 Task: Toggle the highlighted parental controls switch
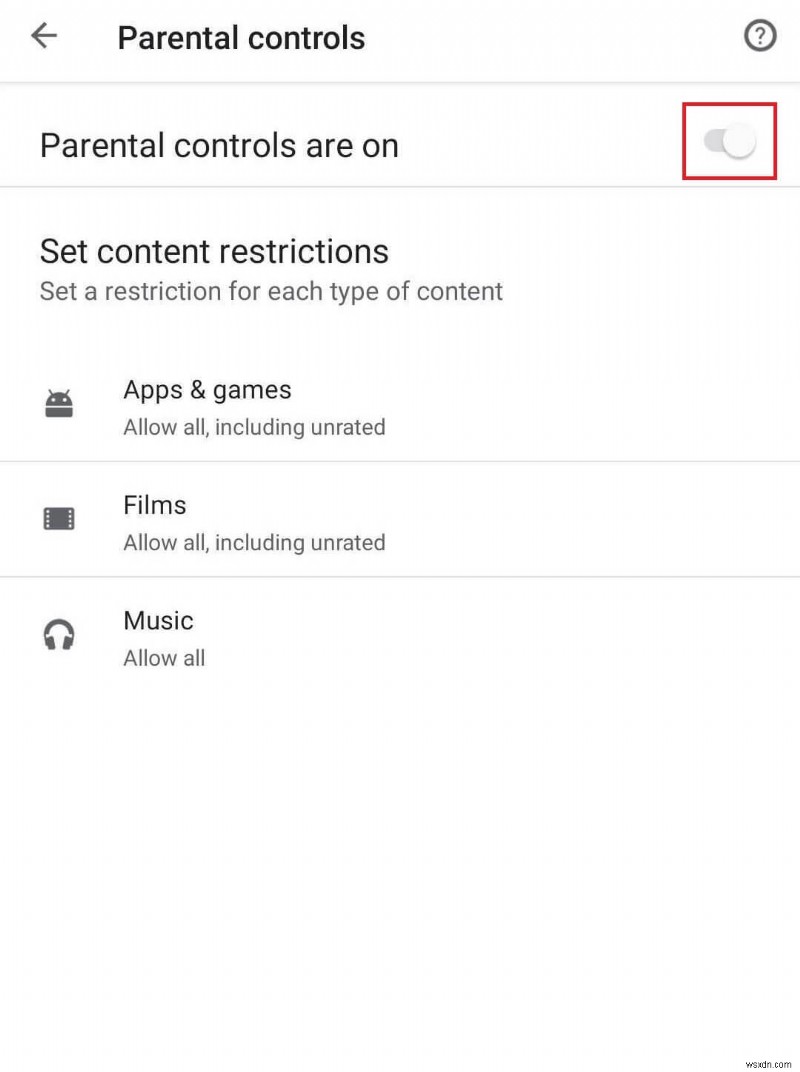729,141
